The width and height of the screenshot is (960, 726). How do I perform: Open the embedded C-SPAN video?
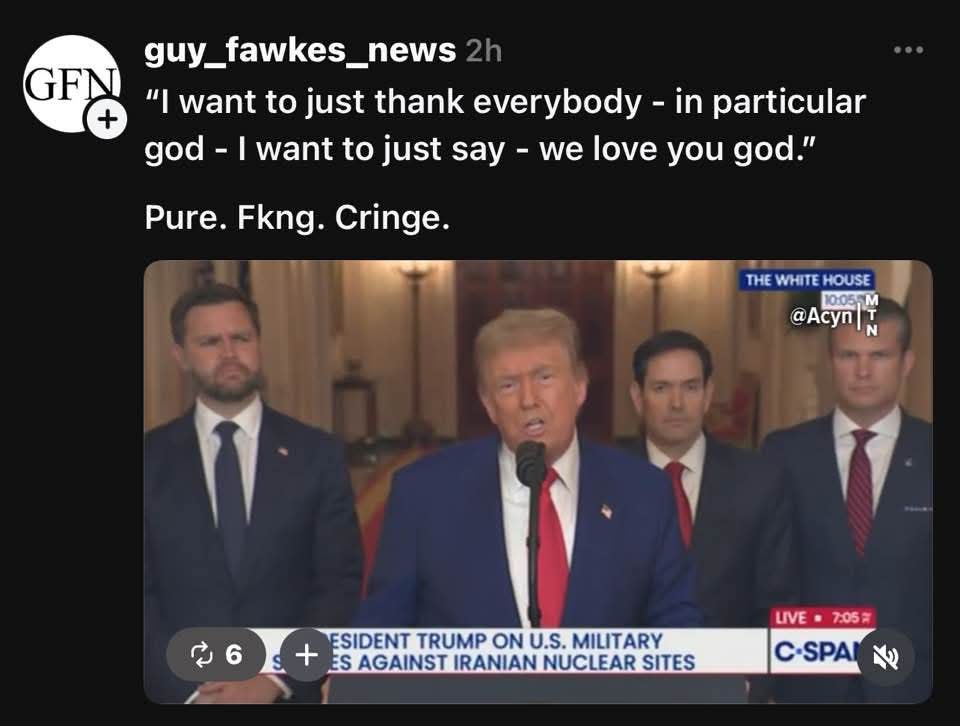pyautogui.click(x=538, y=450)
